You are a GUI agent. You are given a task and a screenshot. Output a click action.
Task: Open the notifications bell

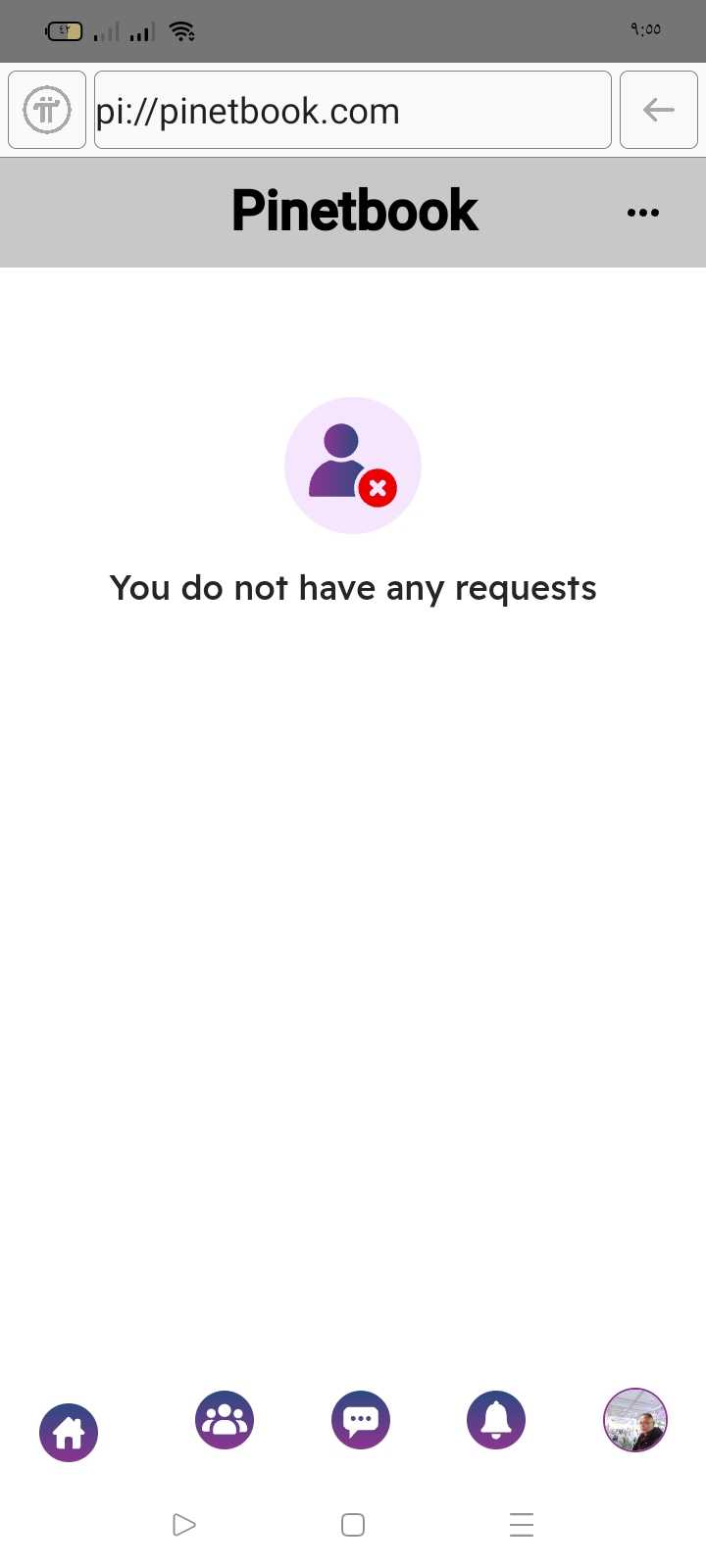pos(496,1419)
